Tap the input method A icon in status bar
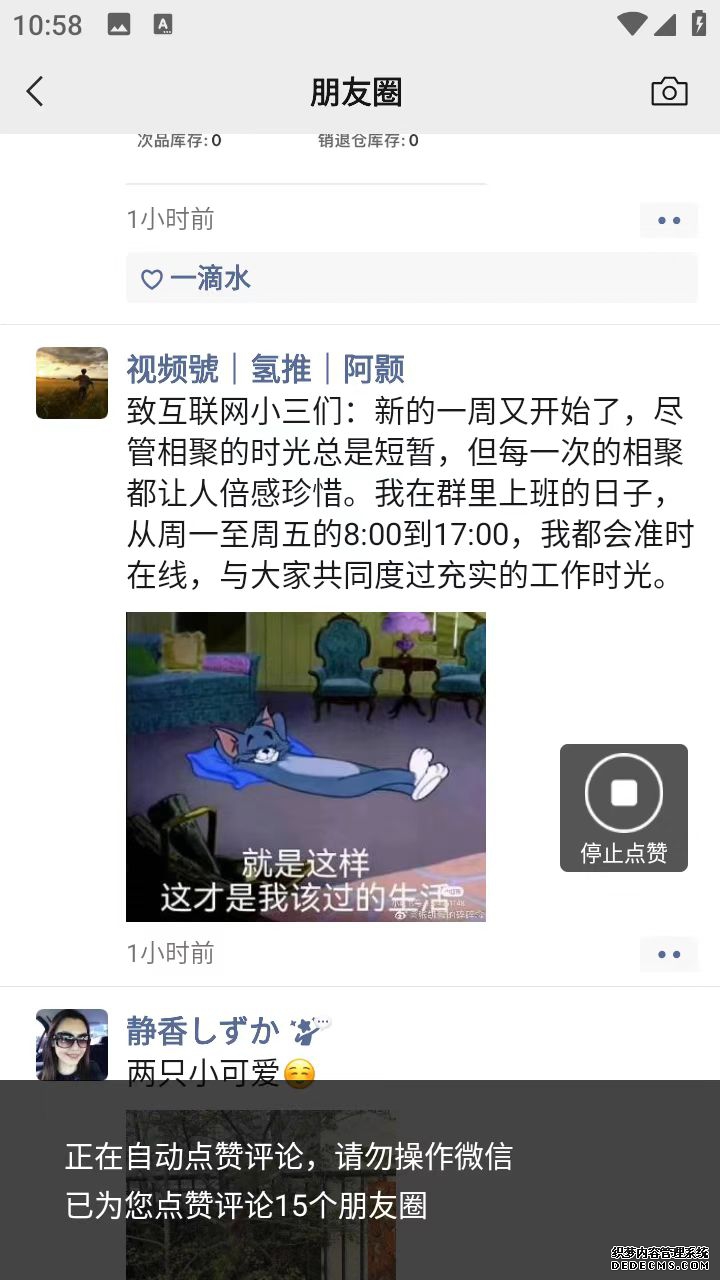Image resolution: width=720 pixels, height=1280 pixels. click(162, 24)
